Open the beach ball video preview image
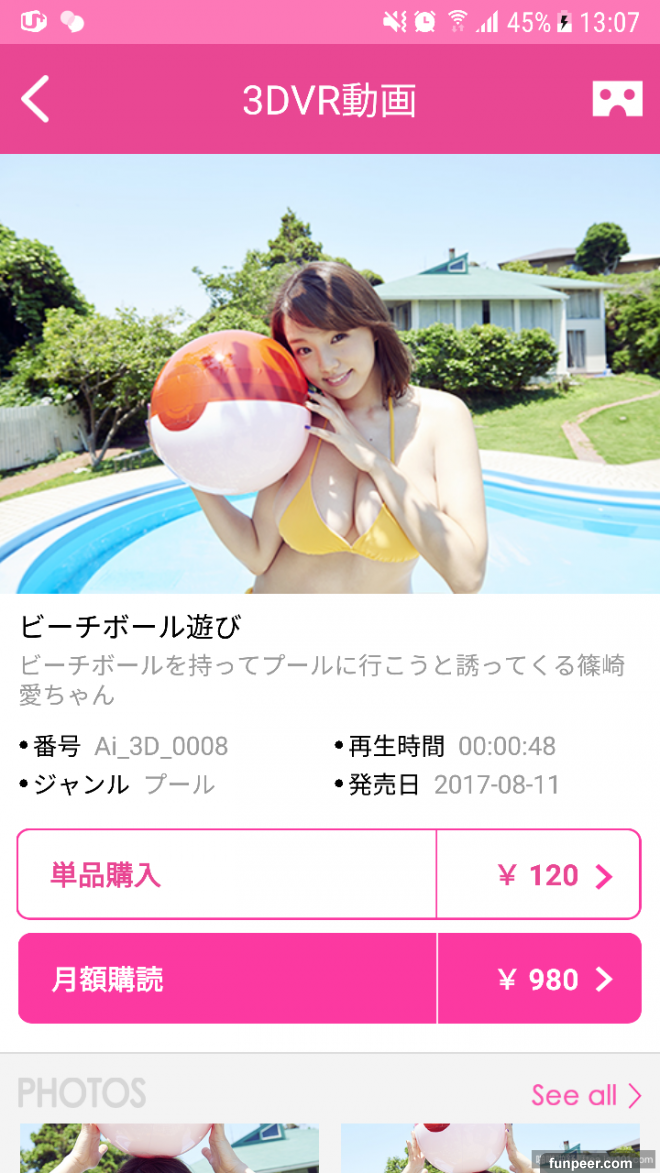 tap(330, 374)
